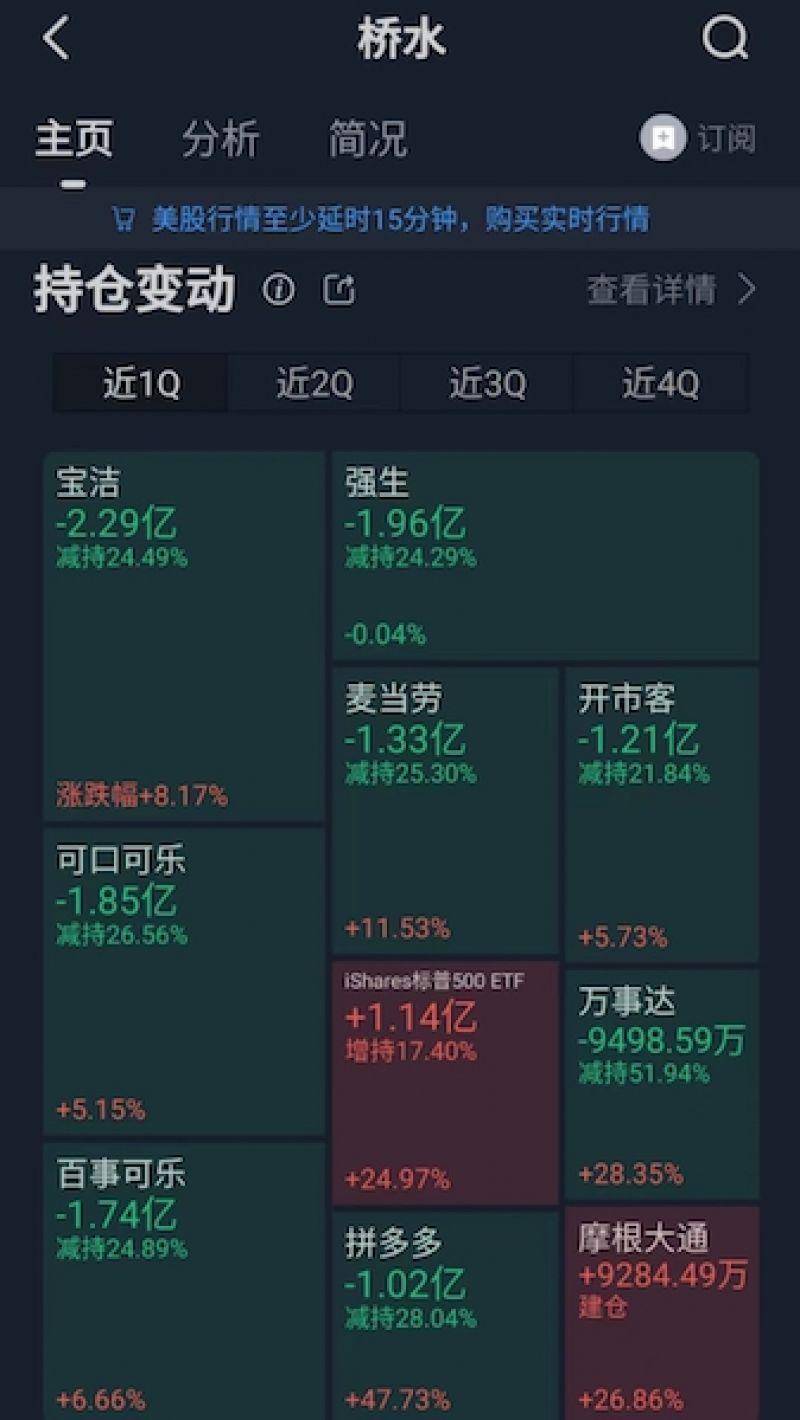
Task: Switch to the 分析 tab
Action: pos(221,139)
